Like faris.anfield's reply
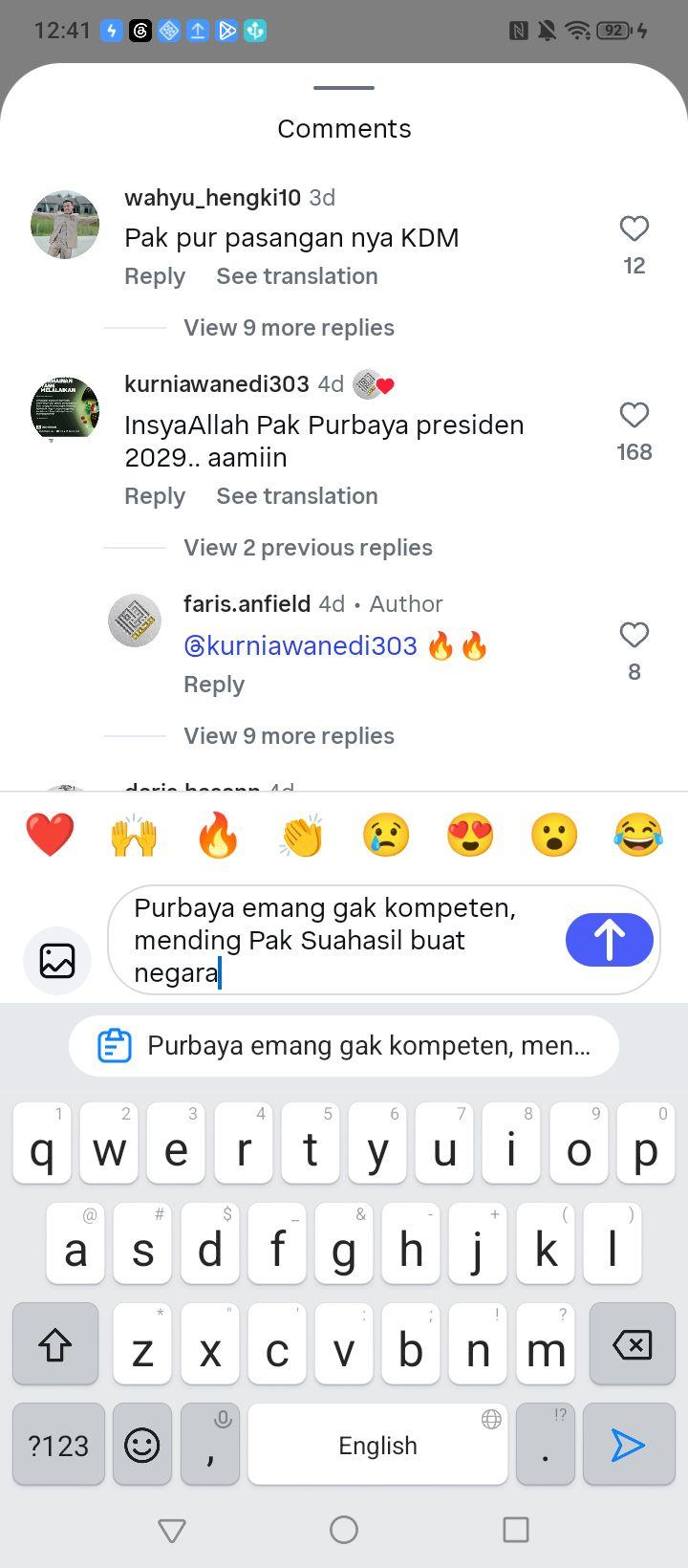The width and height of the screenshot is (688, 1568). point(634,635)
